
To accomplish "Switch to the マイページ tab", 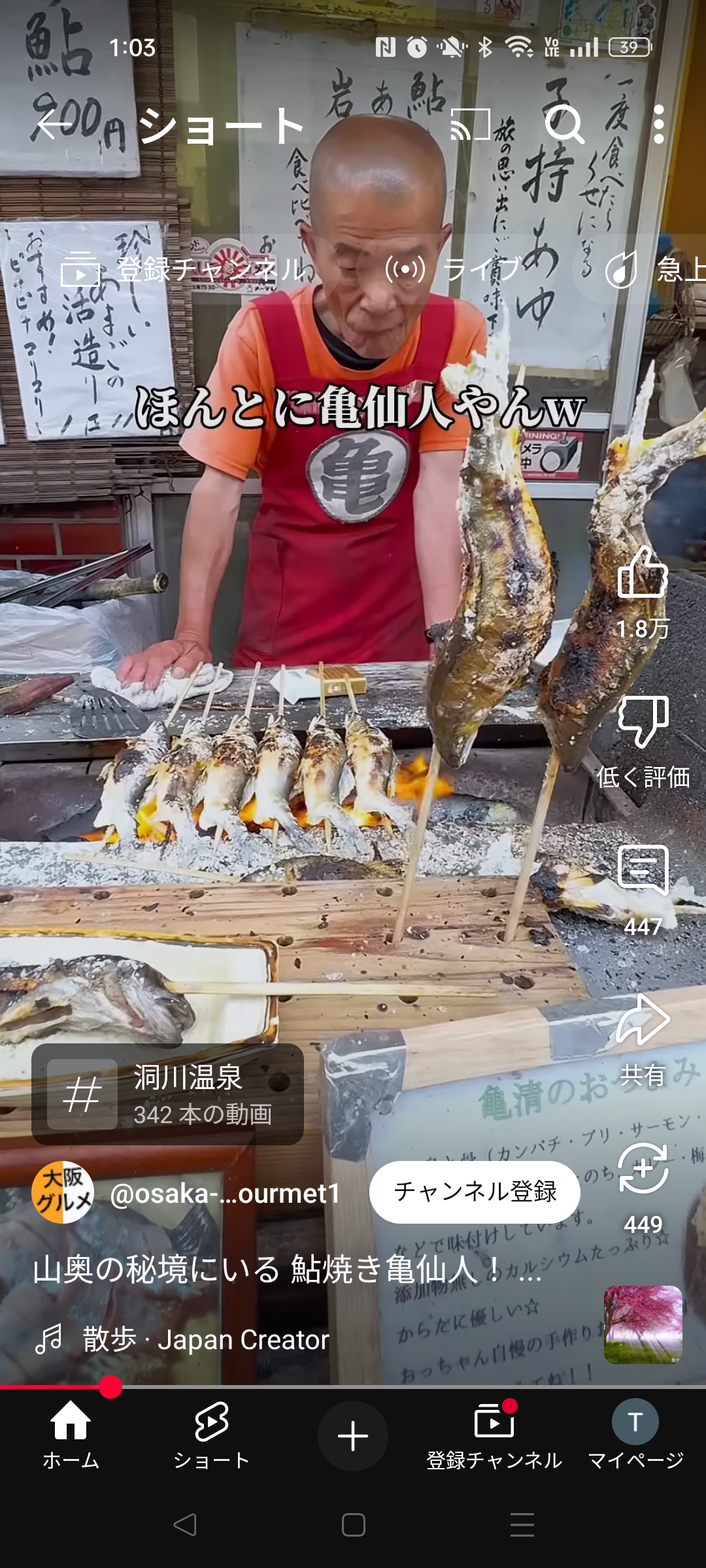I will coord(635,1436).
